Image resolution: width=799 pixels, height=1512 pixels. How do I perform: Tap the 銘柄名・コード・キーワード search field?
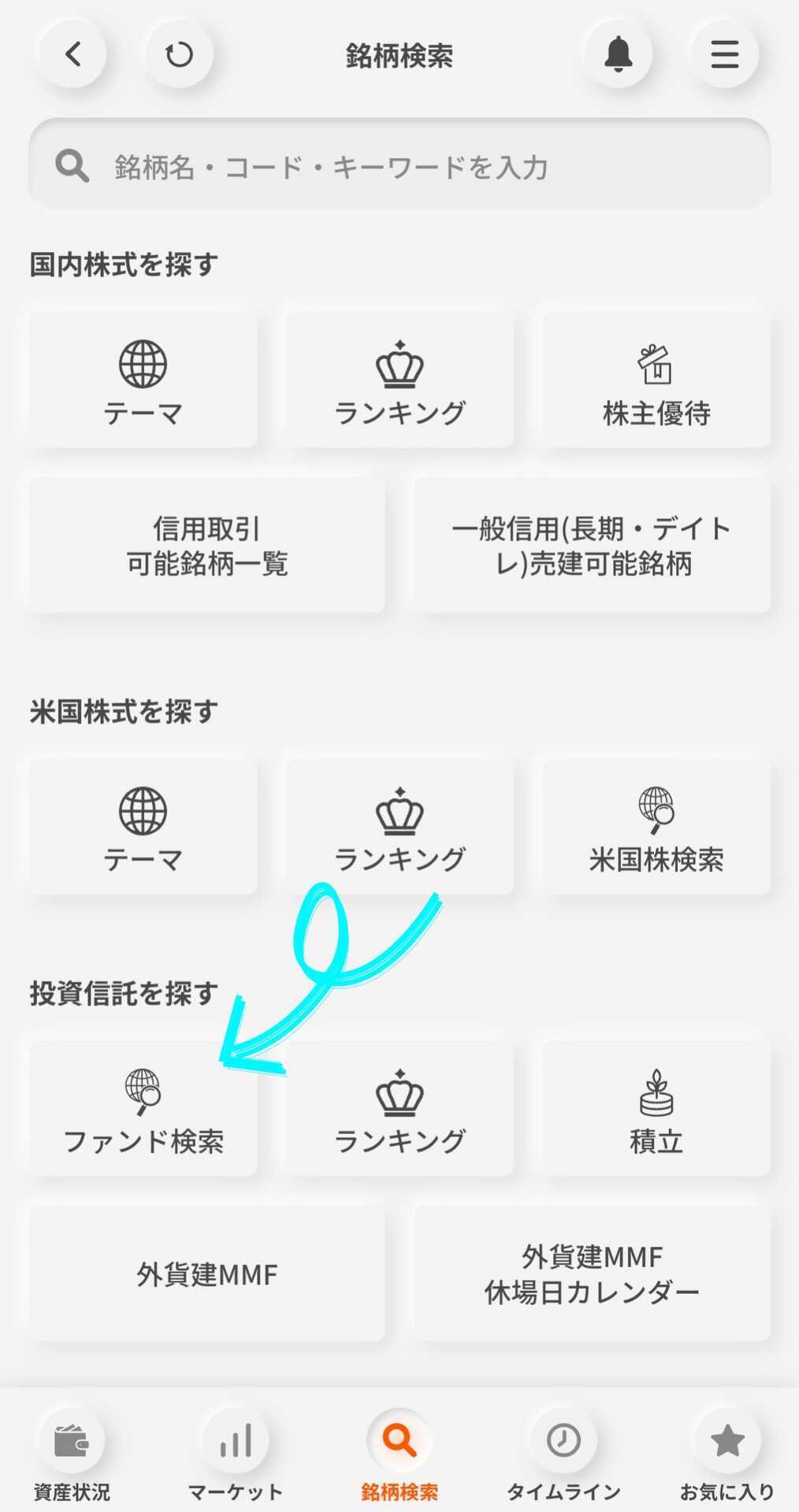point(399,165)
